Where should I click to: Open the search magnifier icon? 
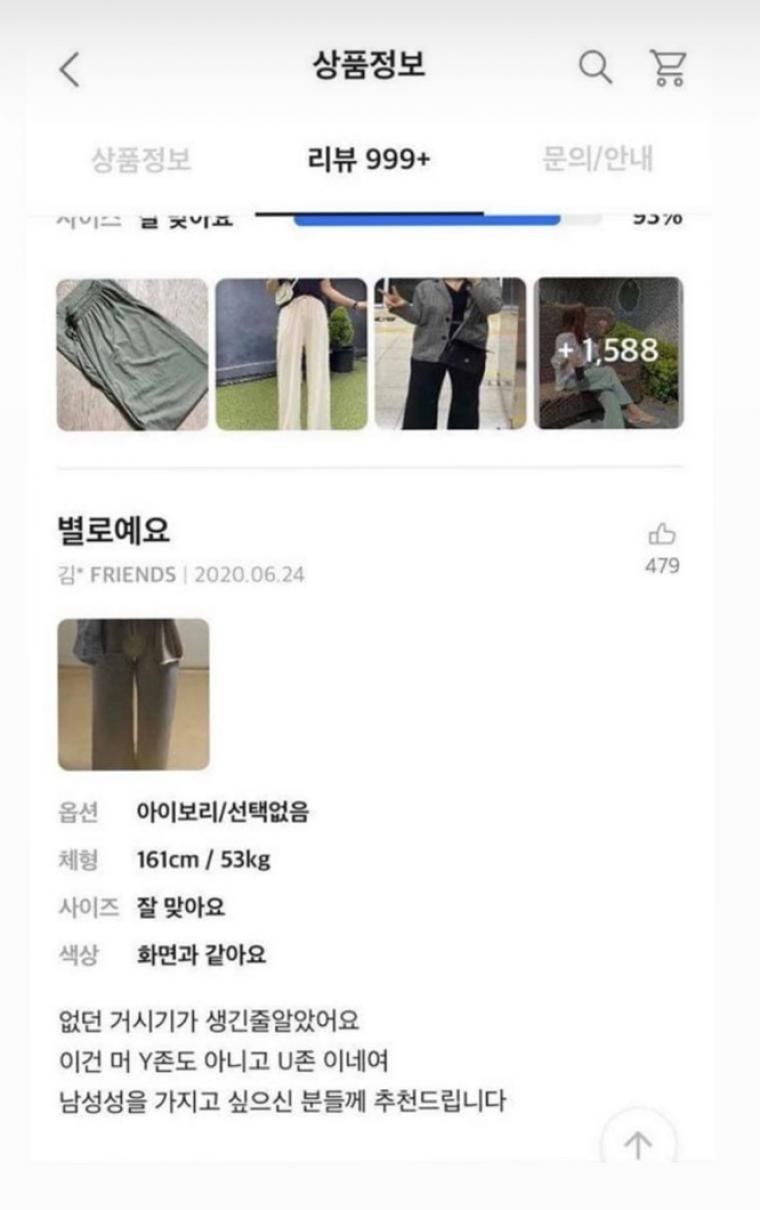(x=595, y=68)
